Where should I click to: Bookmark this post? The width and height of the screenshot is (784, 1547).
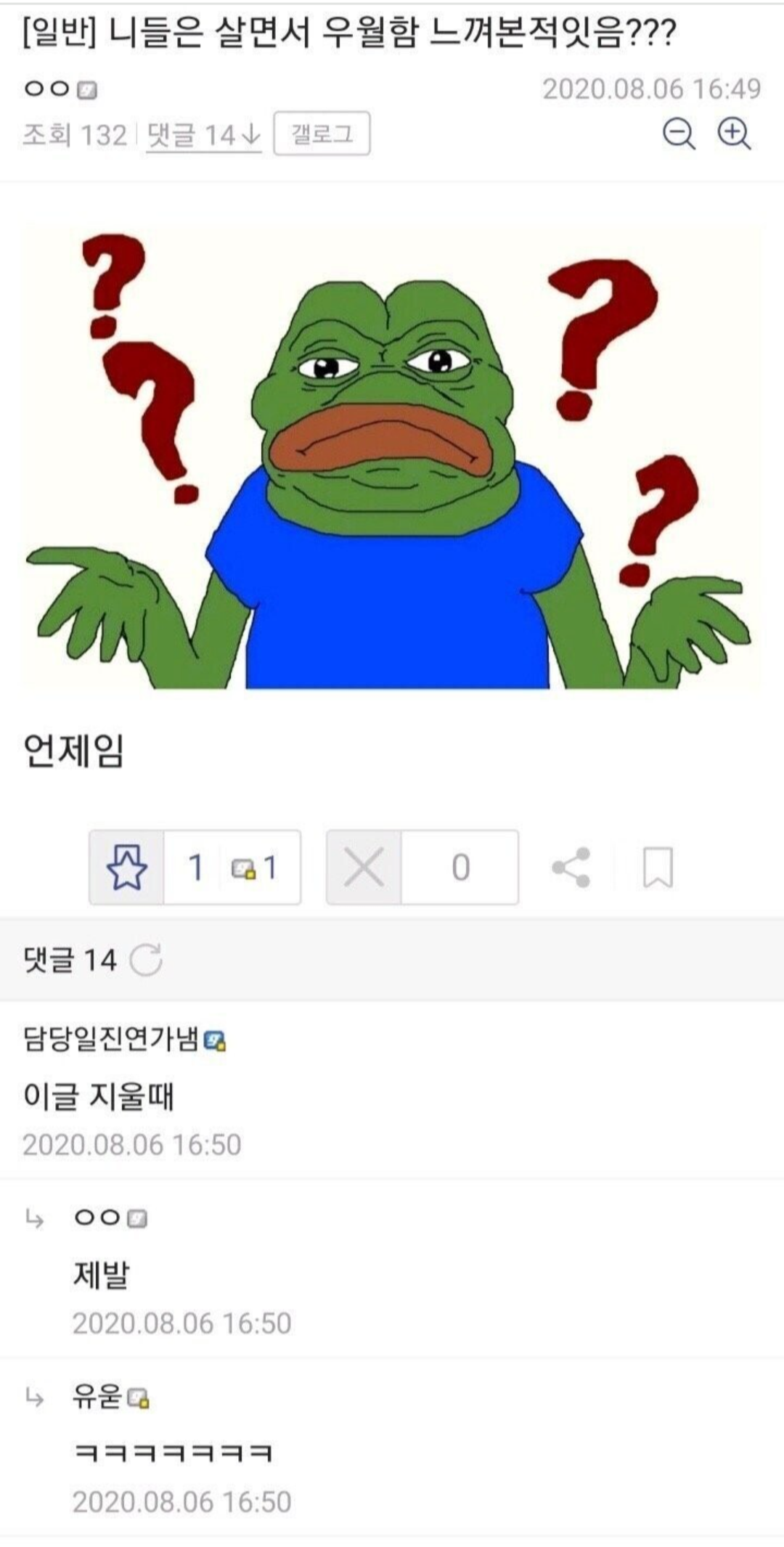tap(658, 867)
